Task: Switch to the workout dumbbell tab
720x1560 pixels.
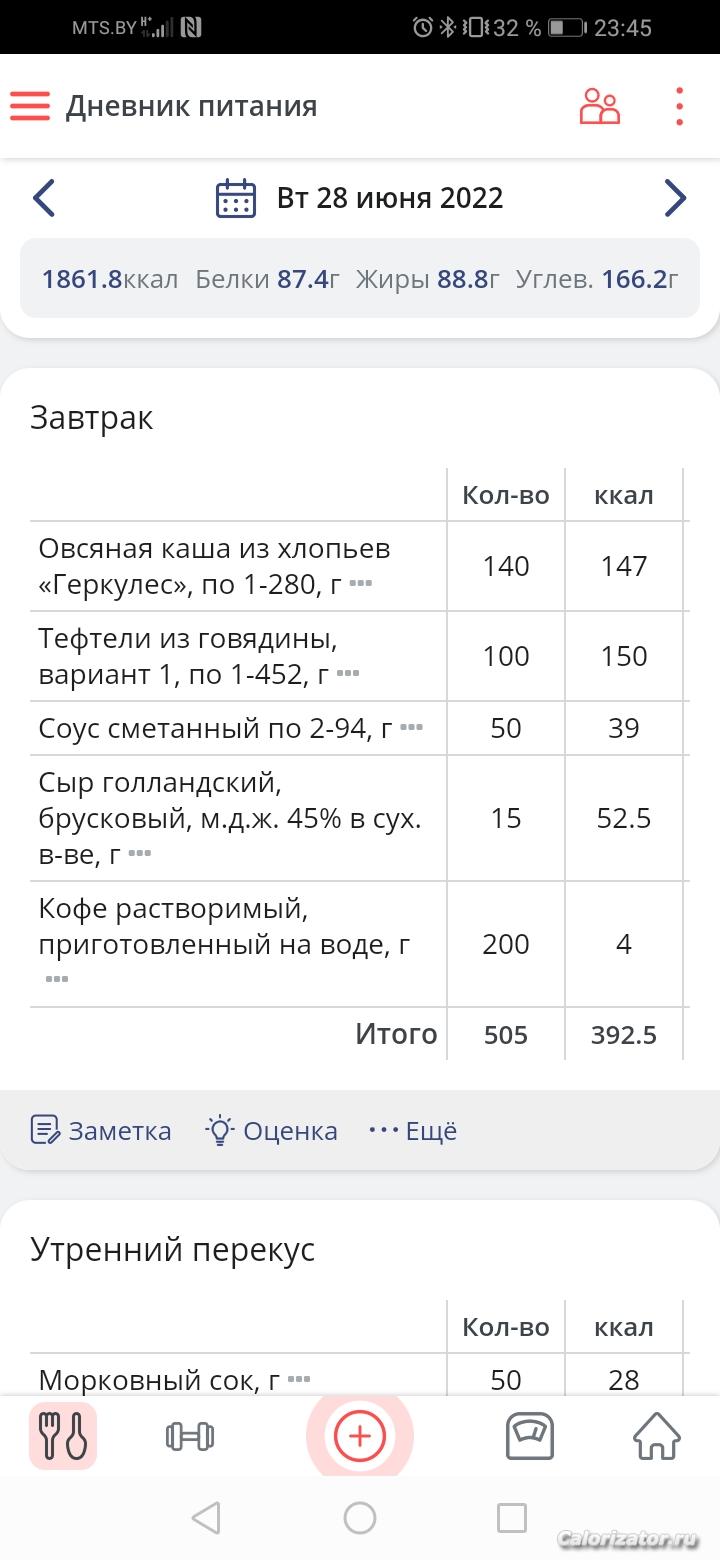Action: pos(190,1437)
